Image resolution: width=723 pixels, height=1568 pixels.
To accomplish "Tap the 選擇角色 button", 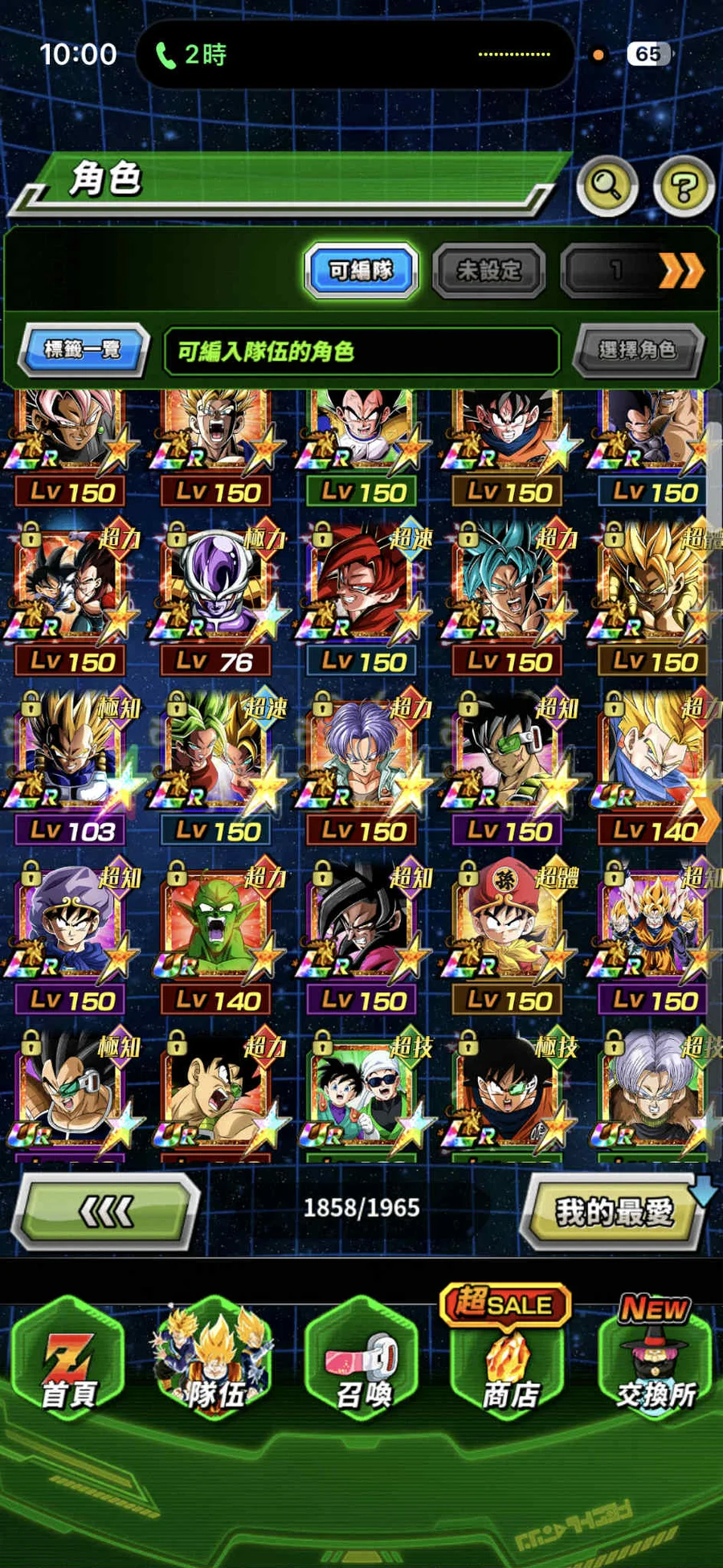I will click(637, 350).
